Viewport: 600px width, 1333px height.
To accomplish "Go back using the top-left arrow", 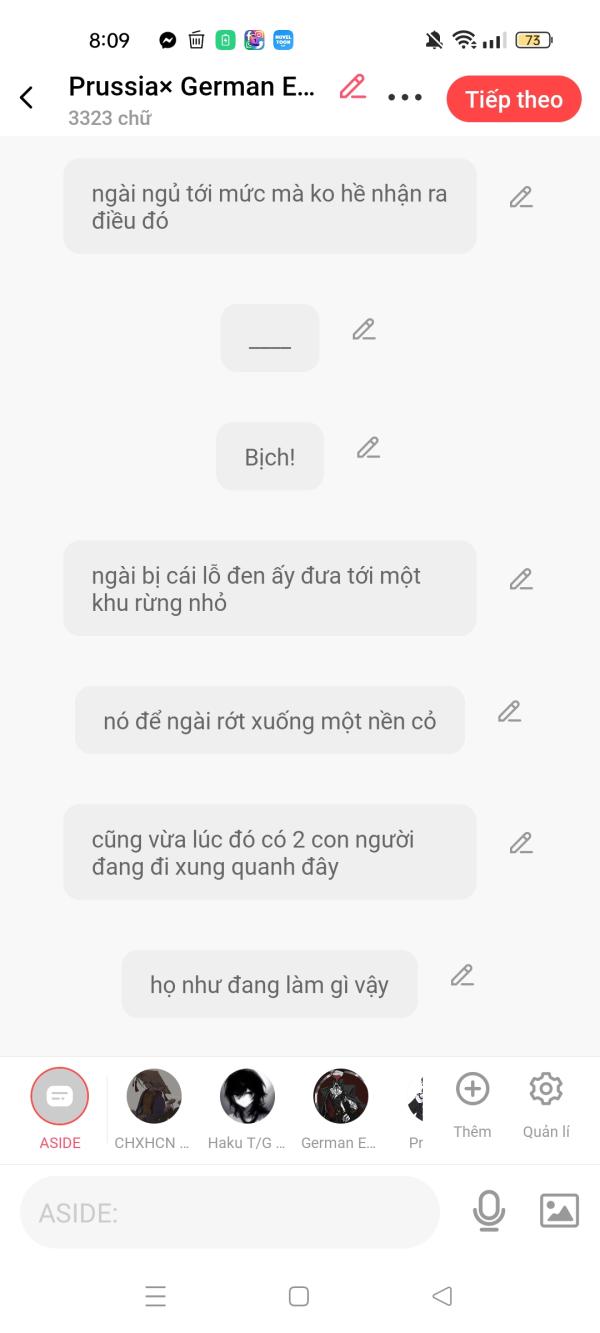I will 27,97.
